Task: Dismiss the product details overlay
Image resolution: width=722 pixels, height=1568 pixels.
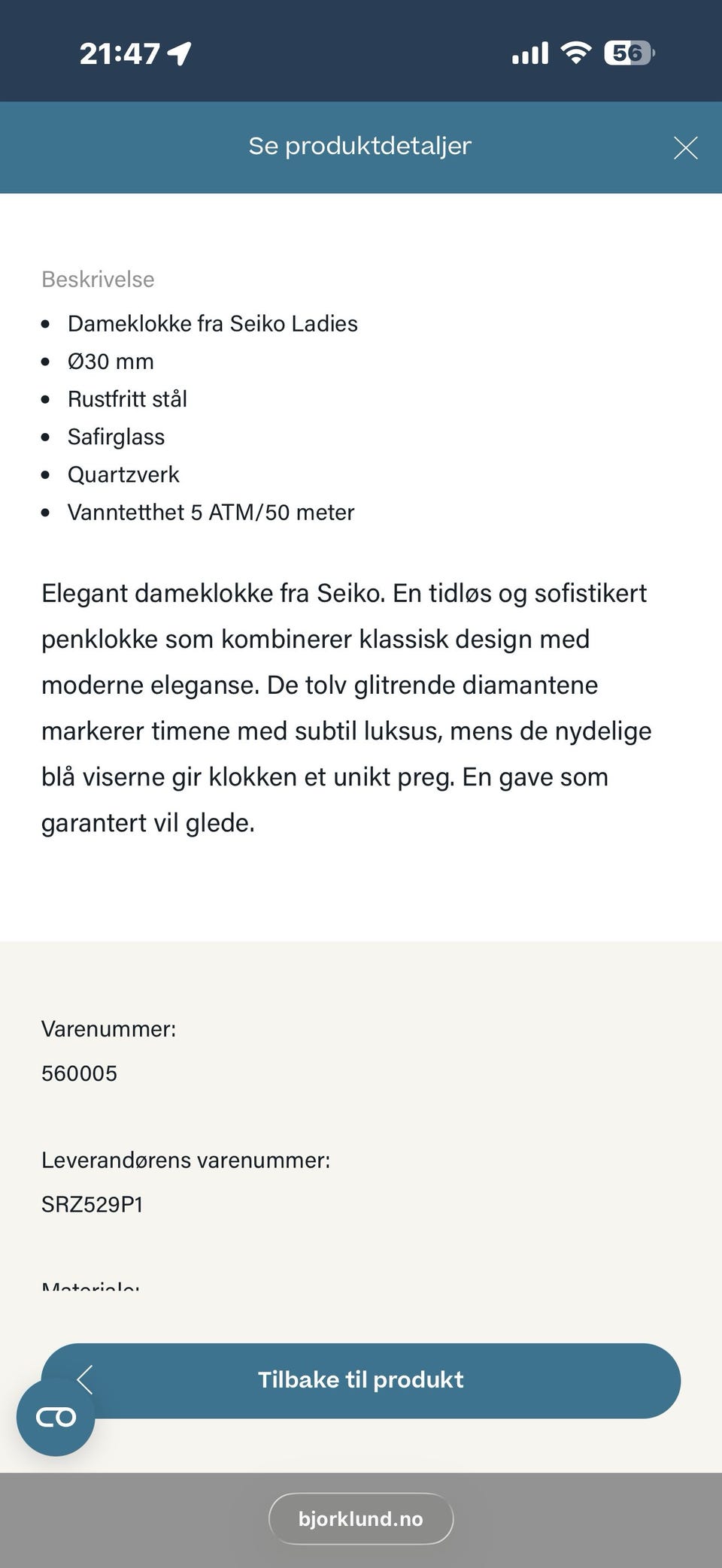Action: [686, 147]
